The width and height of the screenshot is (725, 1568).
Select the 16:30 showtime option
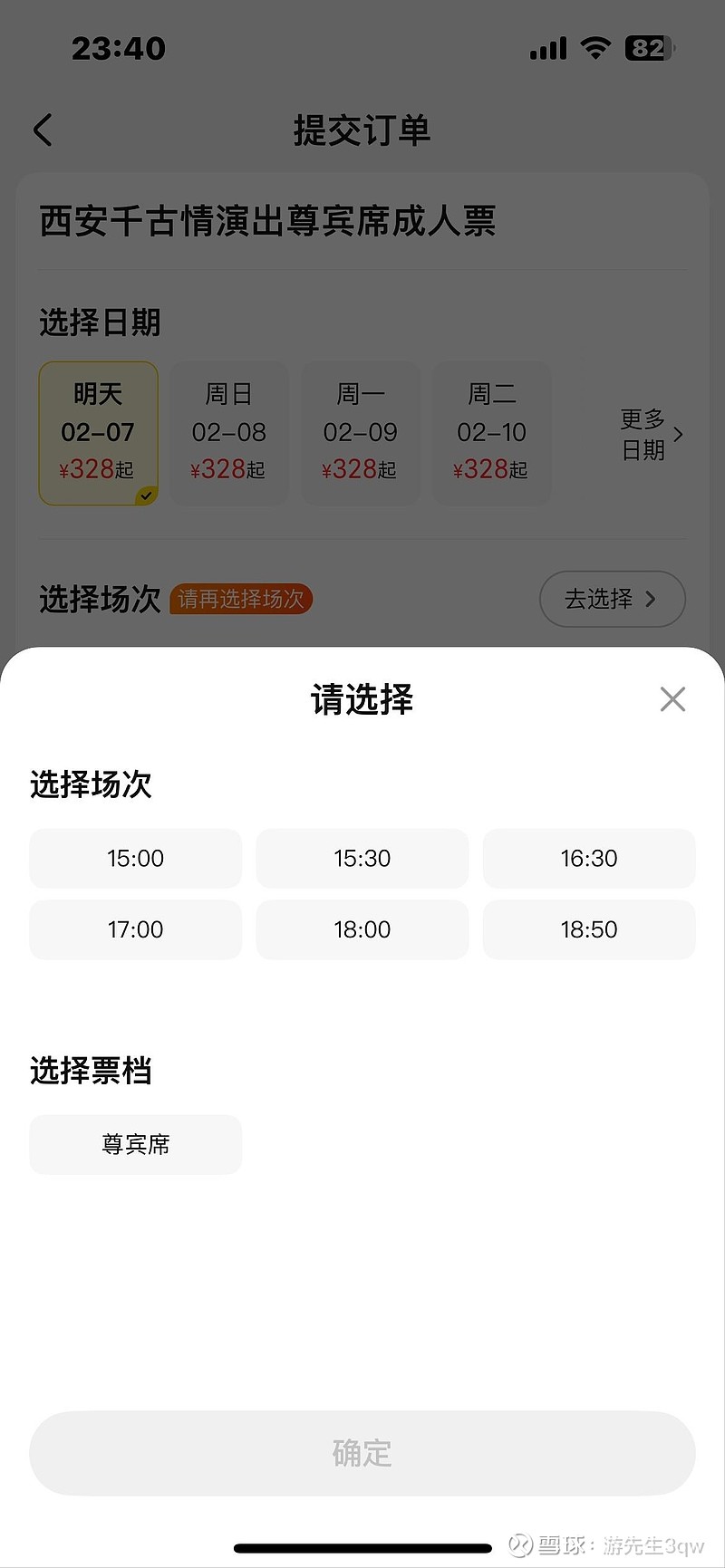(x=589, y=858)
